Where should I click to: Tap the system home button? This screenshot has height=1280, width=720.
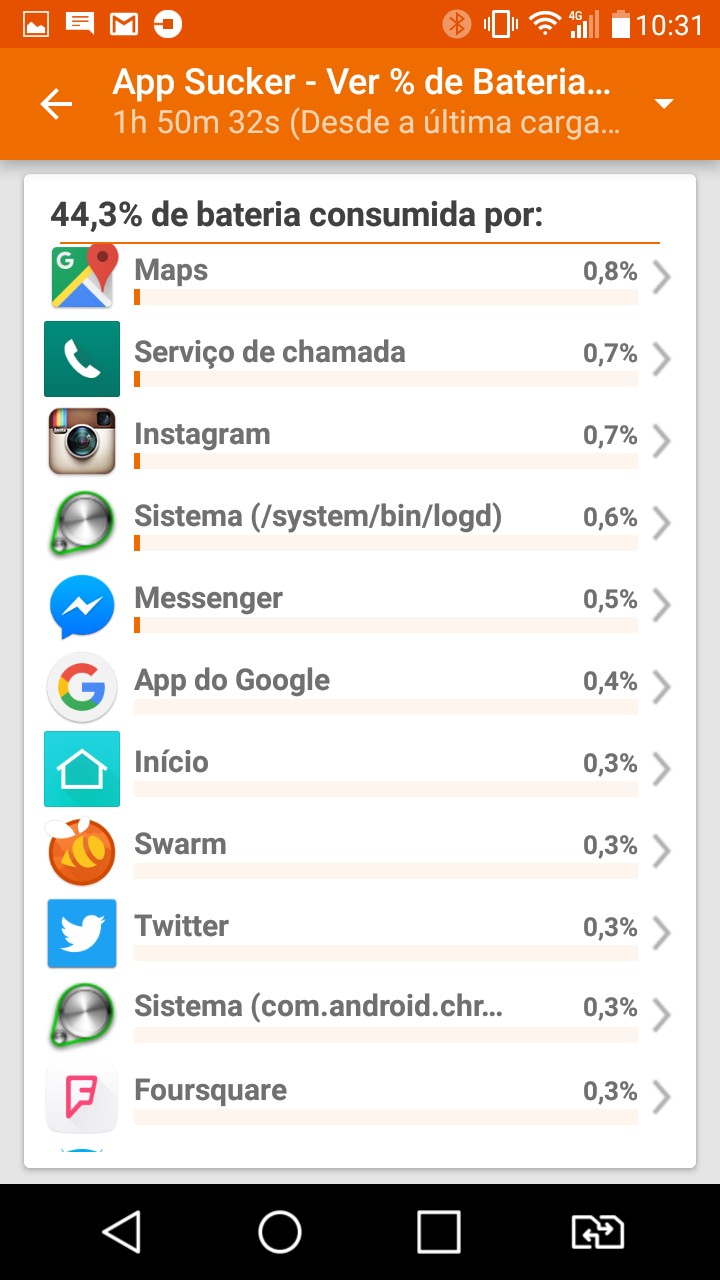(x=280, y=1232)
